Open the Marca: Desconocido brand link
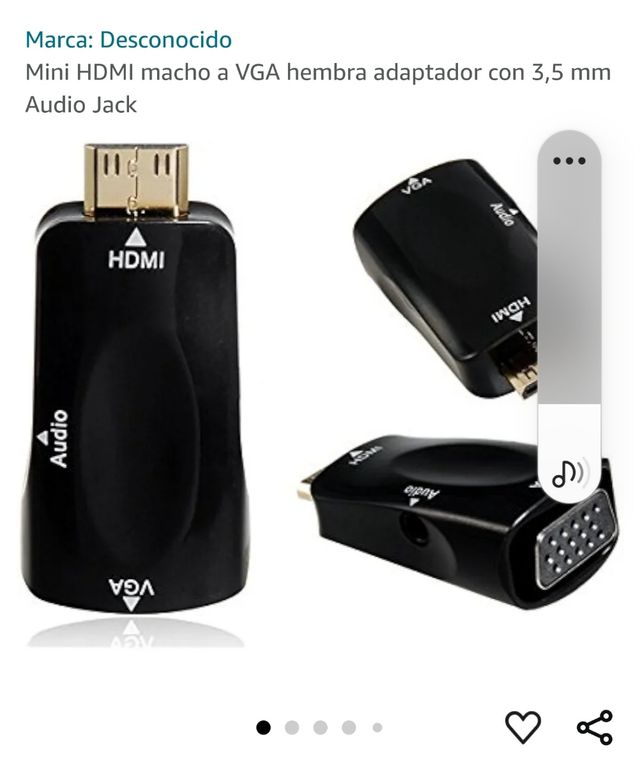This screenshot has height=766, width=640. click(128, 40)
